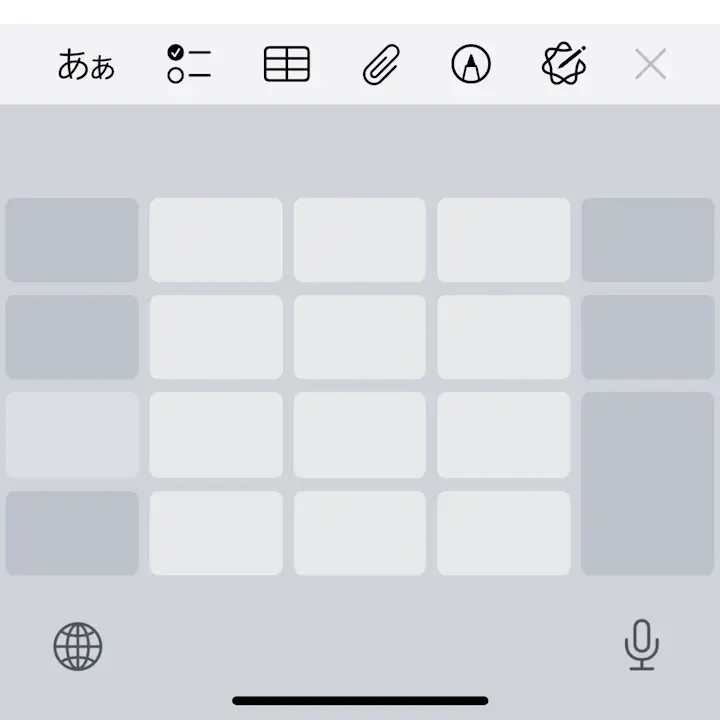Open the writing tools icon
Viewport: 720px width, 720px height.
click(563, 65)
